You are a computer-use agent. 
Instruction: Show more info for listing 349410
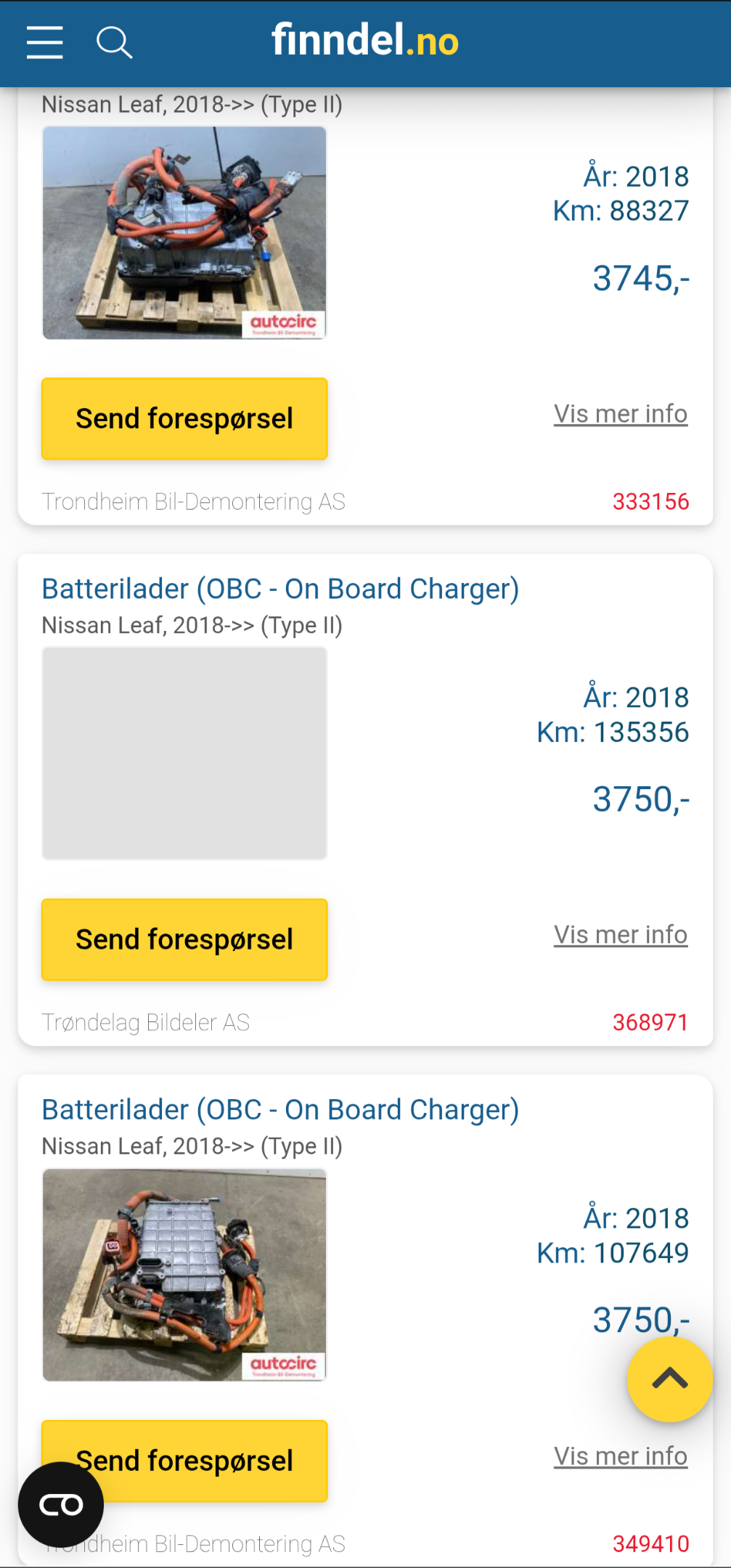(x=620, y=1456)
